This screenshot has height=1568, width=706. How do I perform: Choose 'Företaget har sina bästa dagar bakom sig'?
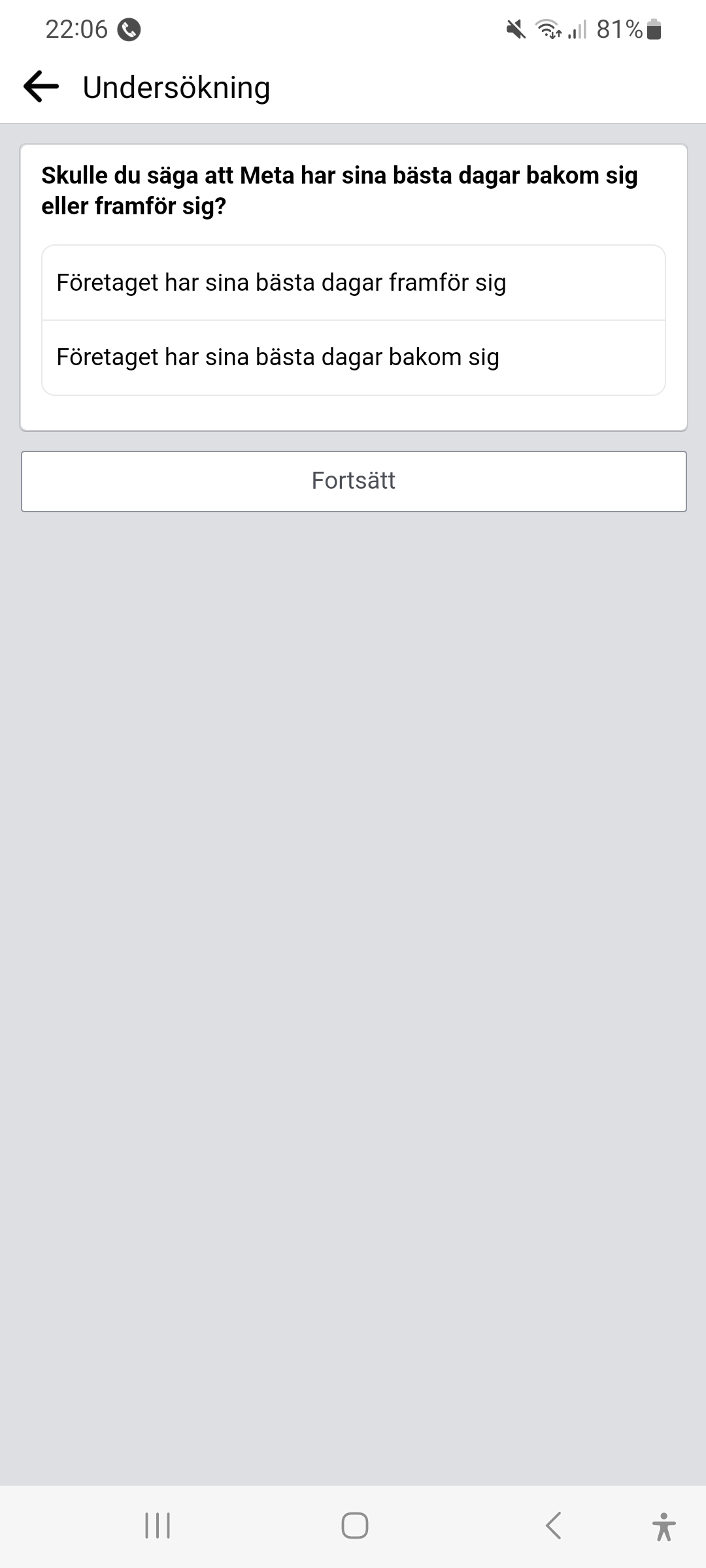[353, 357]
